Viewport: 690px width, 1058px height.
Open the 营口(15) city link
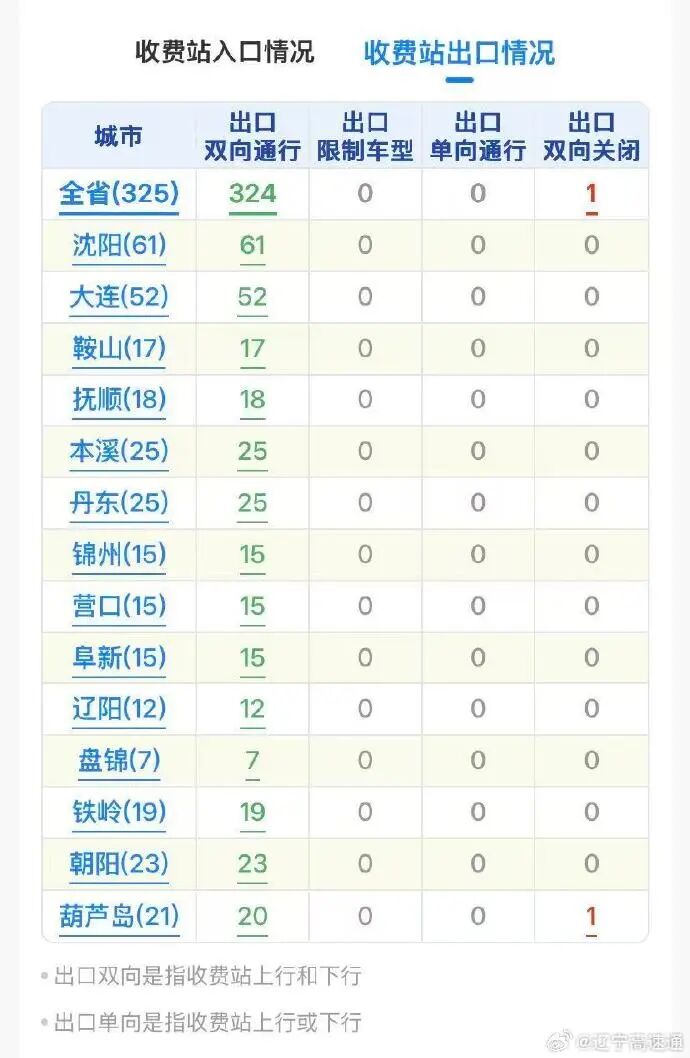coord(119,606)
